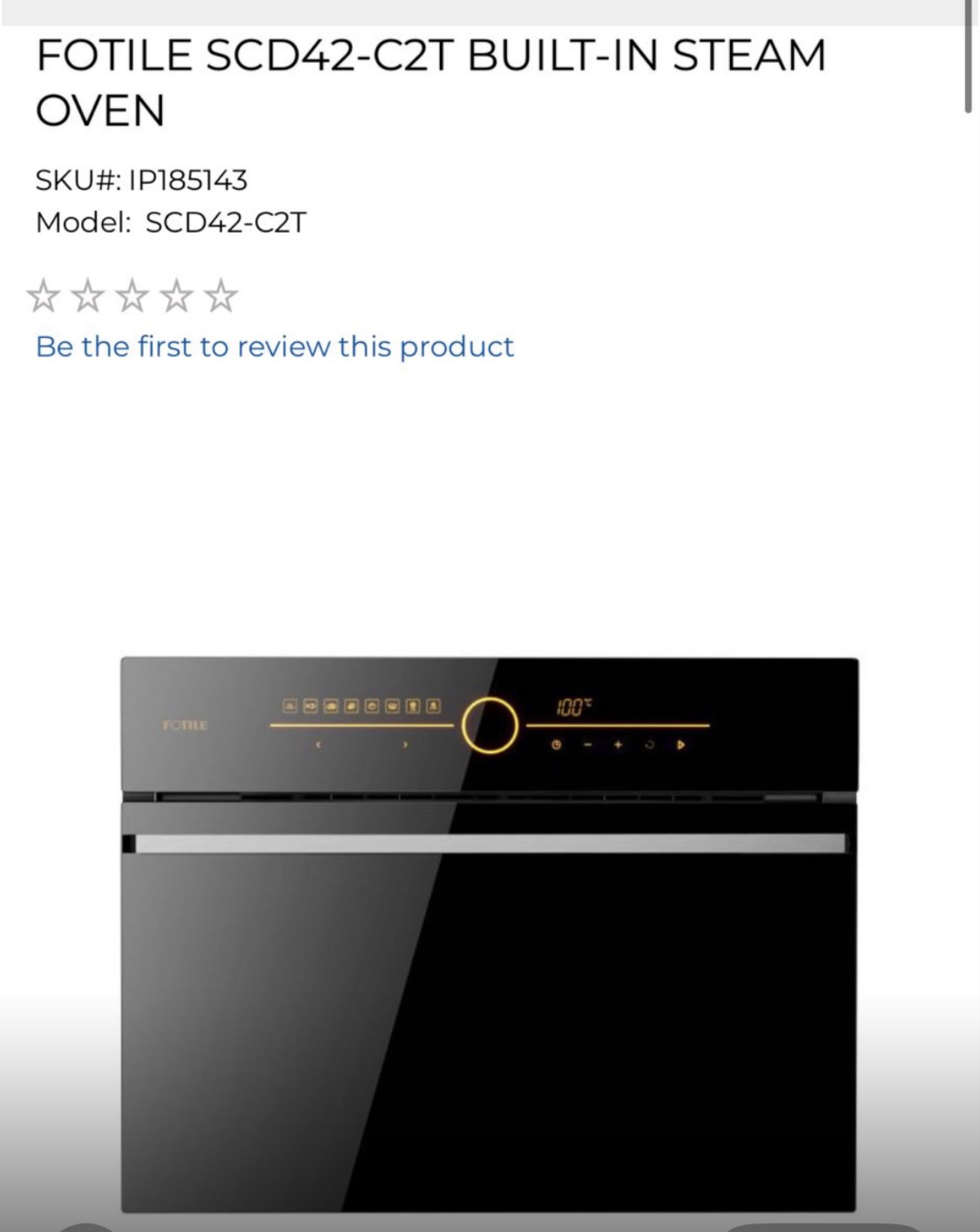Select the first steam mode icon
The width and height of the screenshot is (980, 1232).
290,706
